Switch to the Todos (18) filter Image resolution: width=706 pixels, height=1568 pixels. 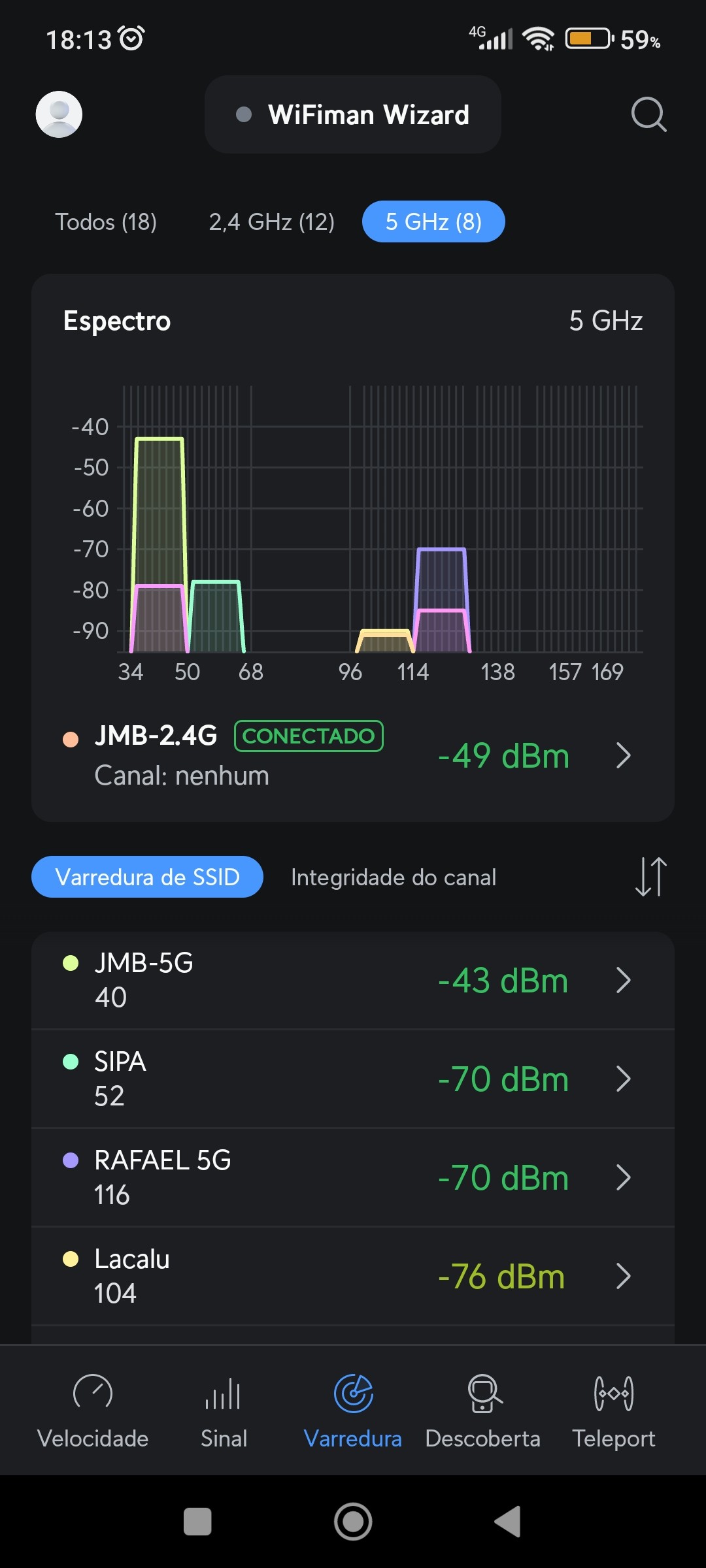[x=106, y=222]
